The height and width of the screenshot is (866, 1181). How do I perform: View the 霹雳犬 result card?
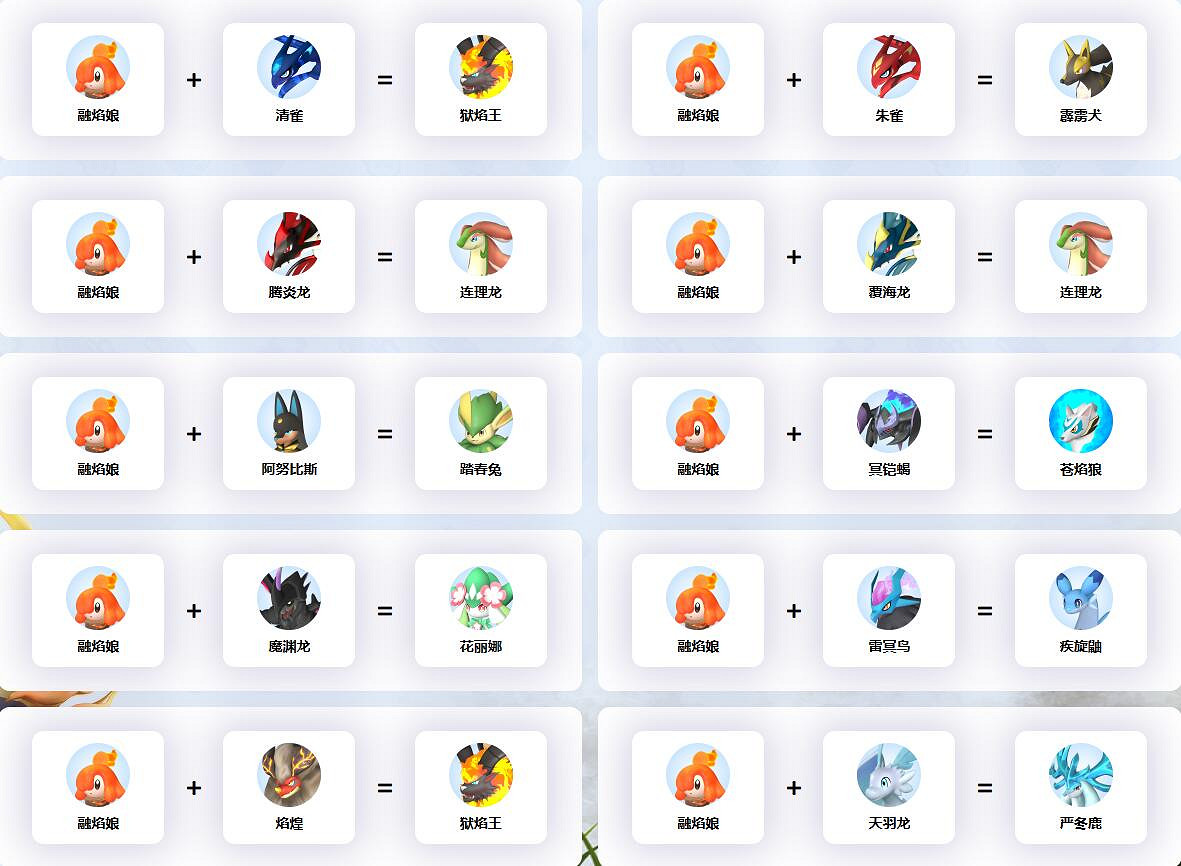[x=1080, y=80]
